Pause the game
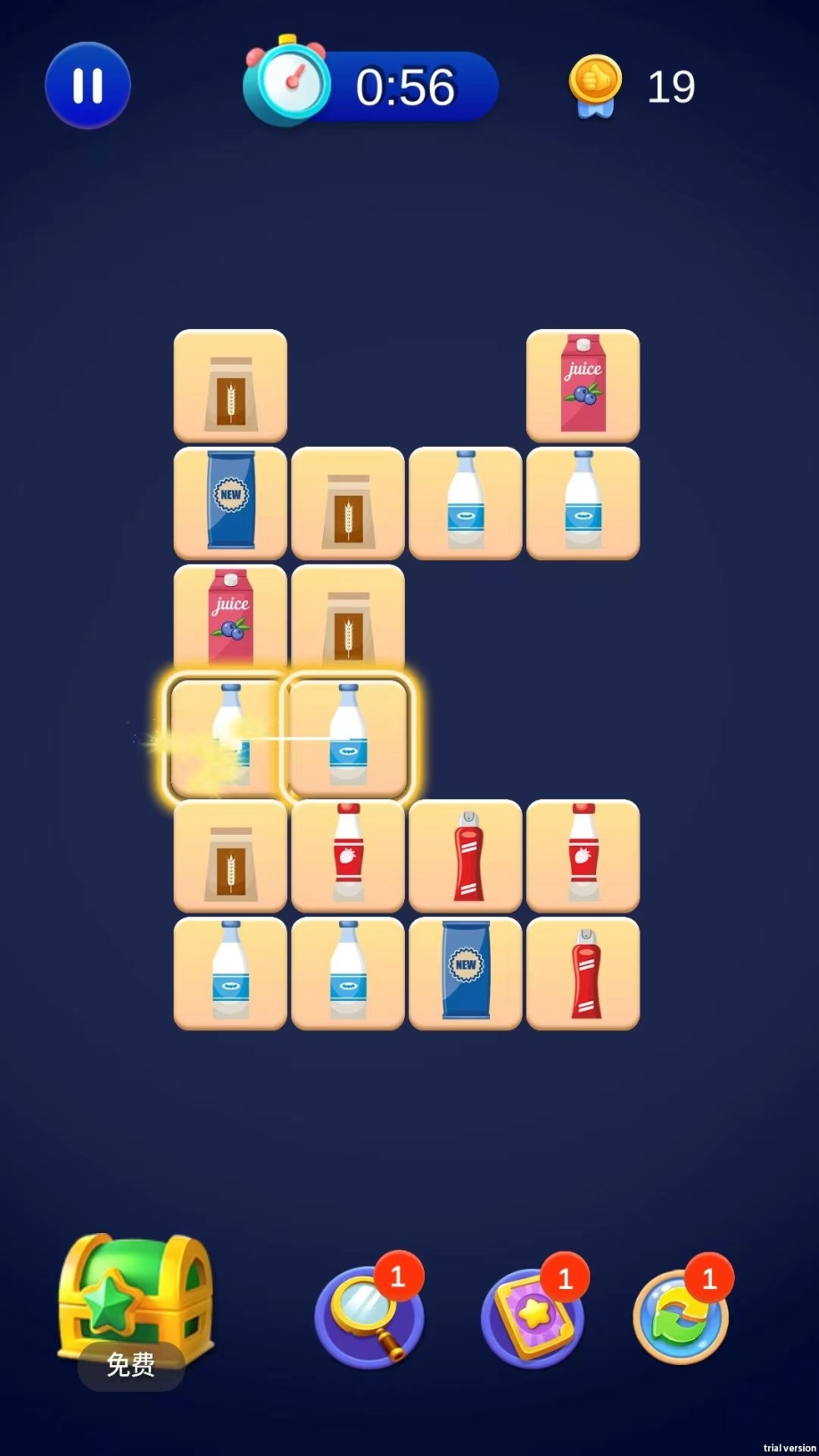 pyautogui.click(x=87, y=86)
